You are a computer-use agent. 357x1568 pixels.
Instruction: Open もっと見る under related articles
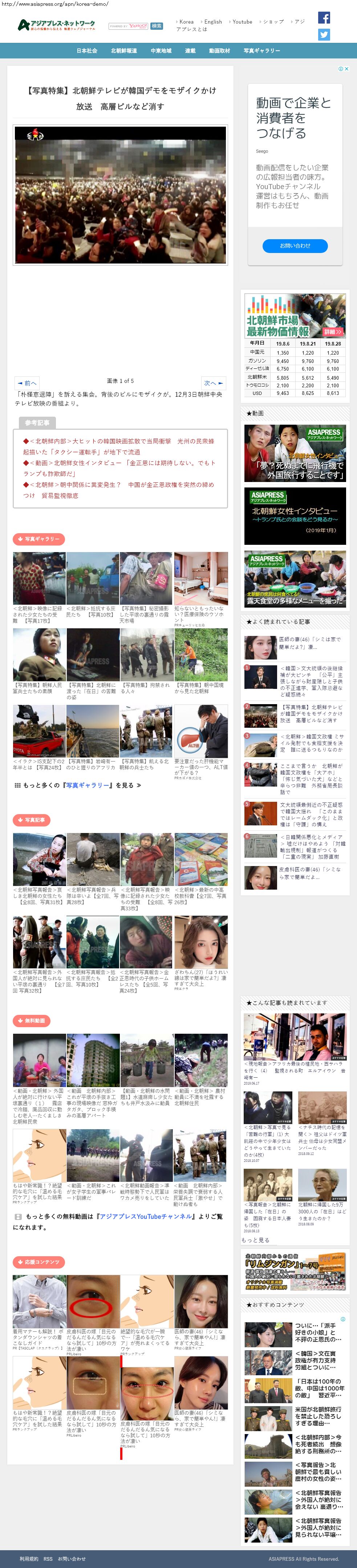255,1241
